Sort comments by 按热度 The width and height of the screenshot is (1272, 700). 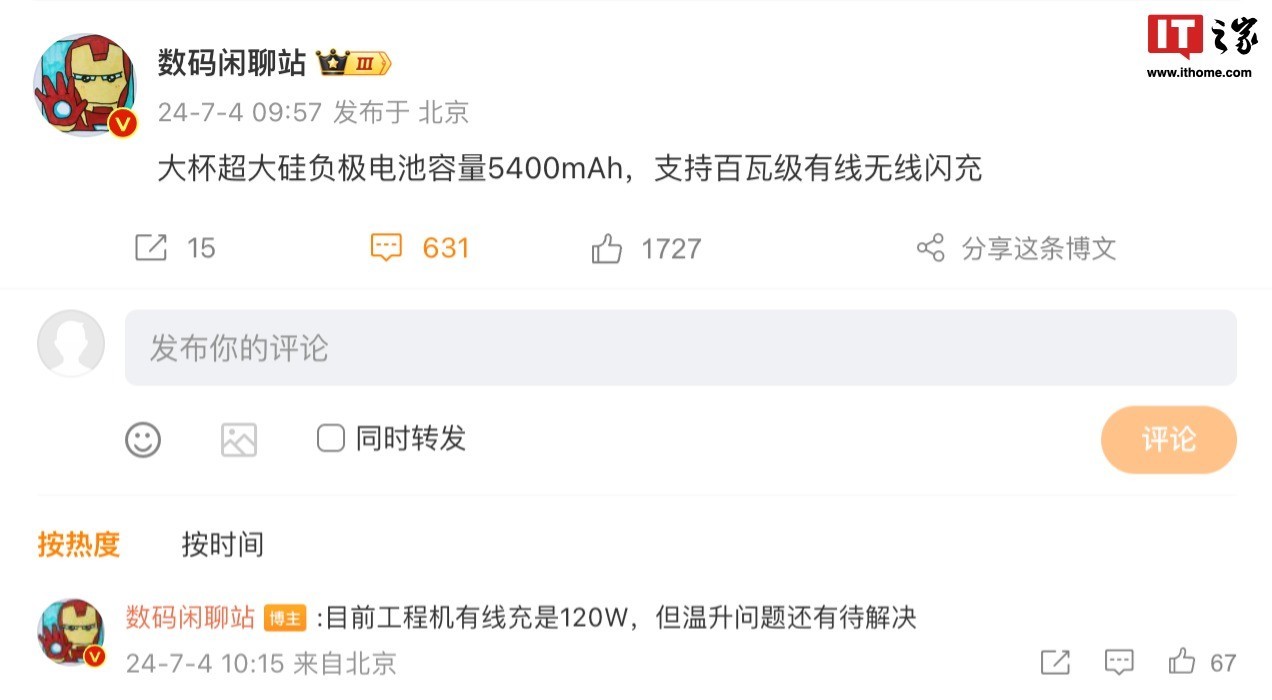coord(79,544)
